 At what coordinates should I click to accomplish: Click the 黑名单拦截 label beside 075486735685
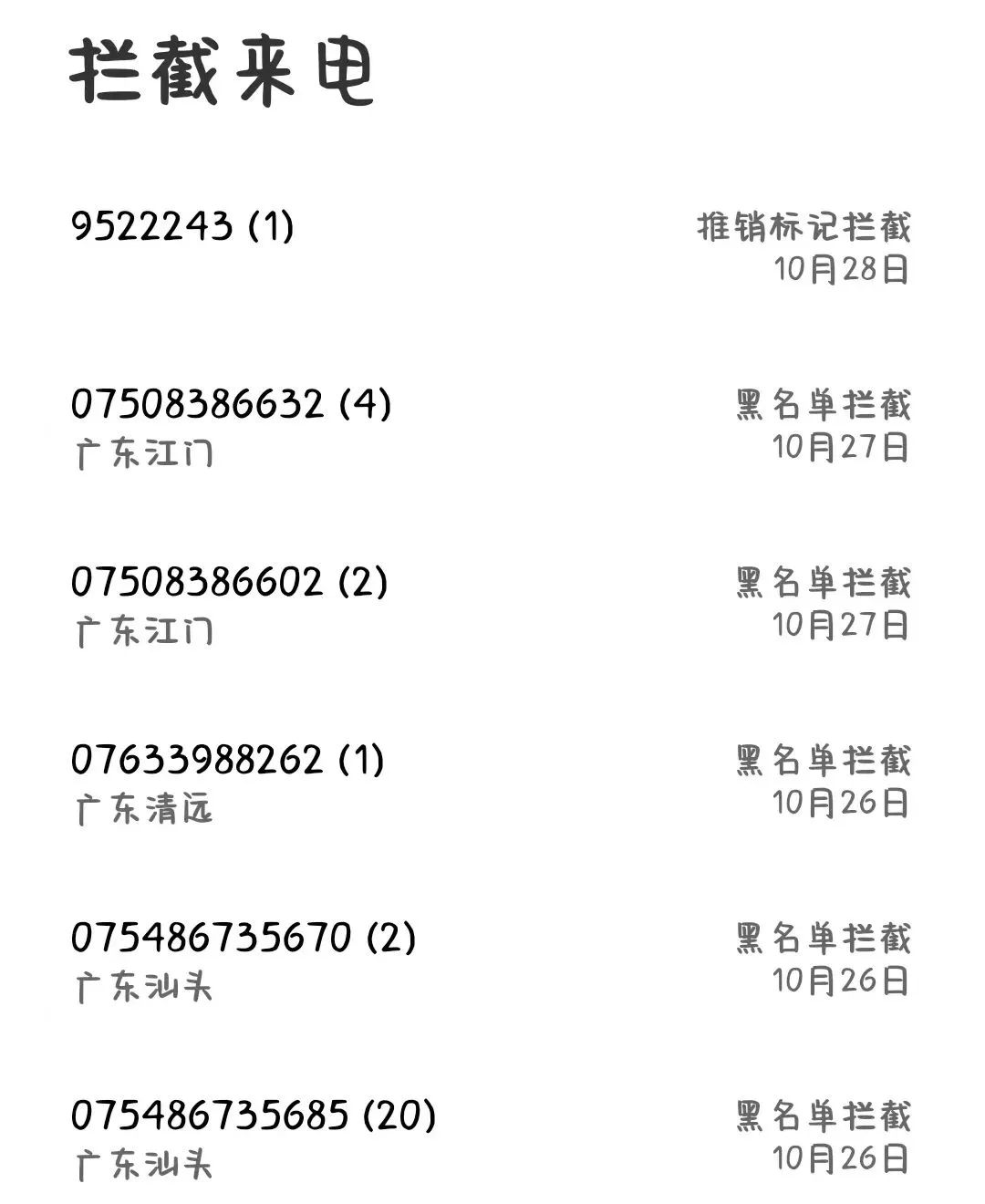click(x=821, y=1115)
